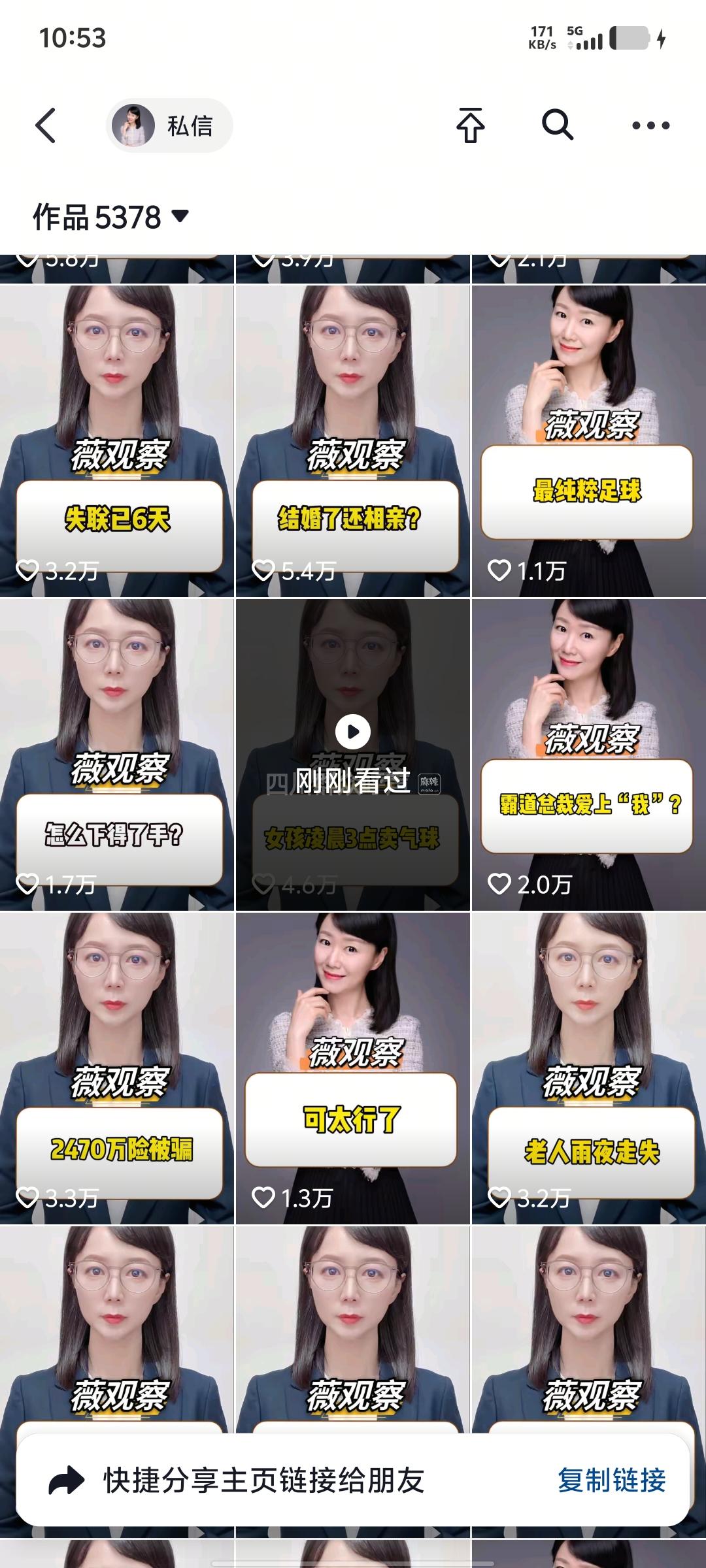
Task: Open the video titled 可太行了
Action: pyautogui.click(x=352, y=1068)
